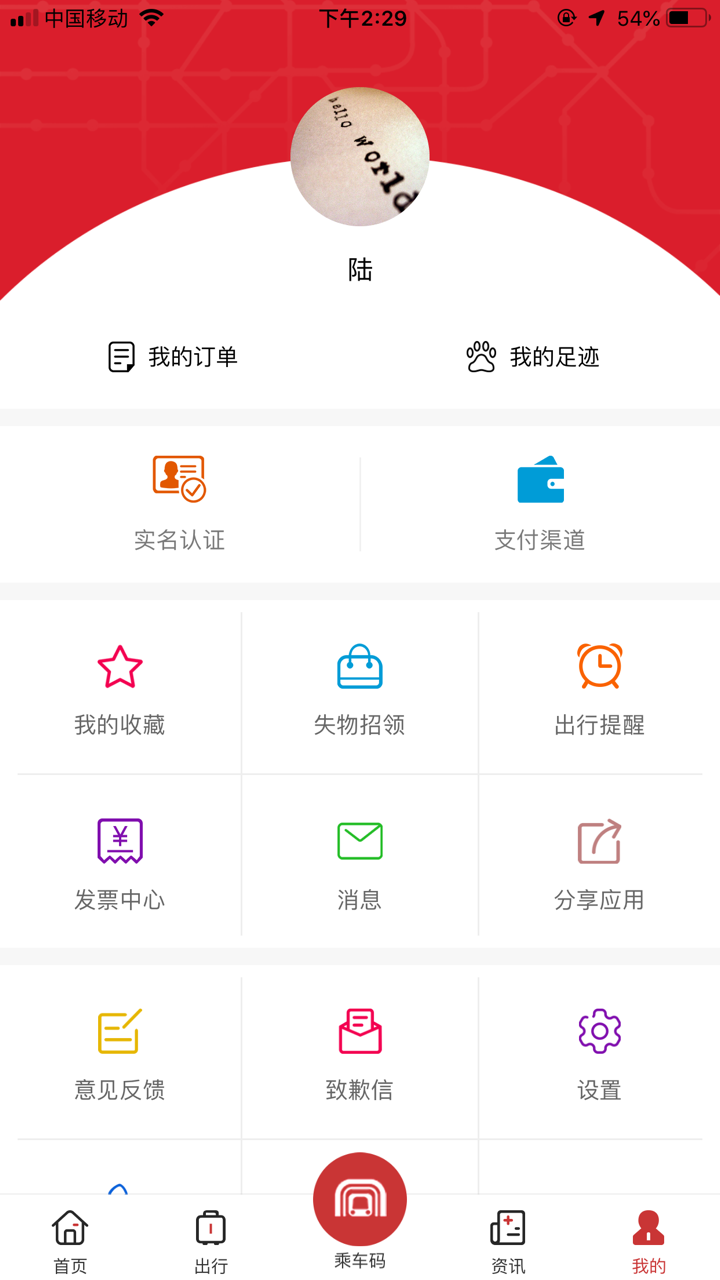Open 出行提醒 travel alarm clock icon

(x=598, y=665)
